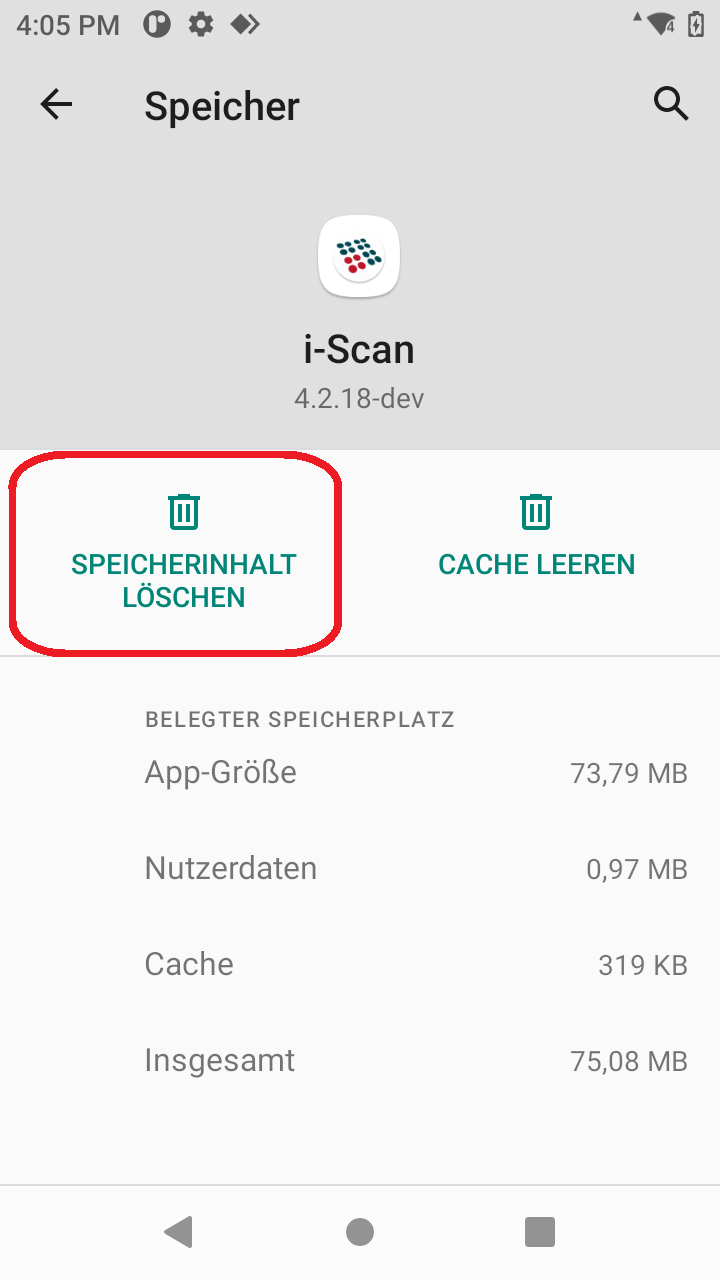
Task: Tap the version label 4.2.18-dev
Action: [x=359, y=397]
